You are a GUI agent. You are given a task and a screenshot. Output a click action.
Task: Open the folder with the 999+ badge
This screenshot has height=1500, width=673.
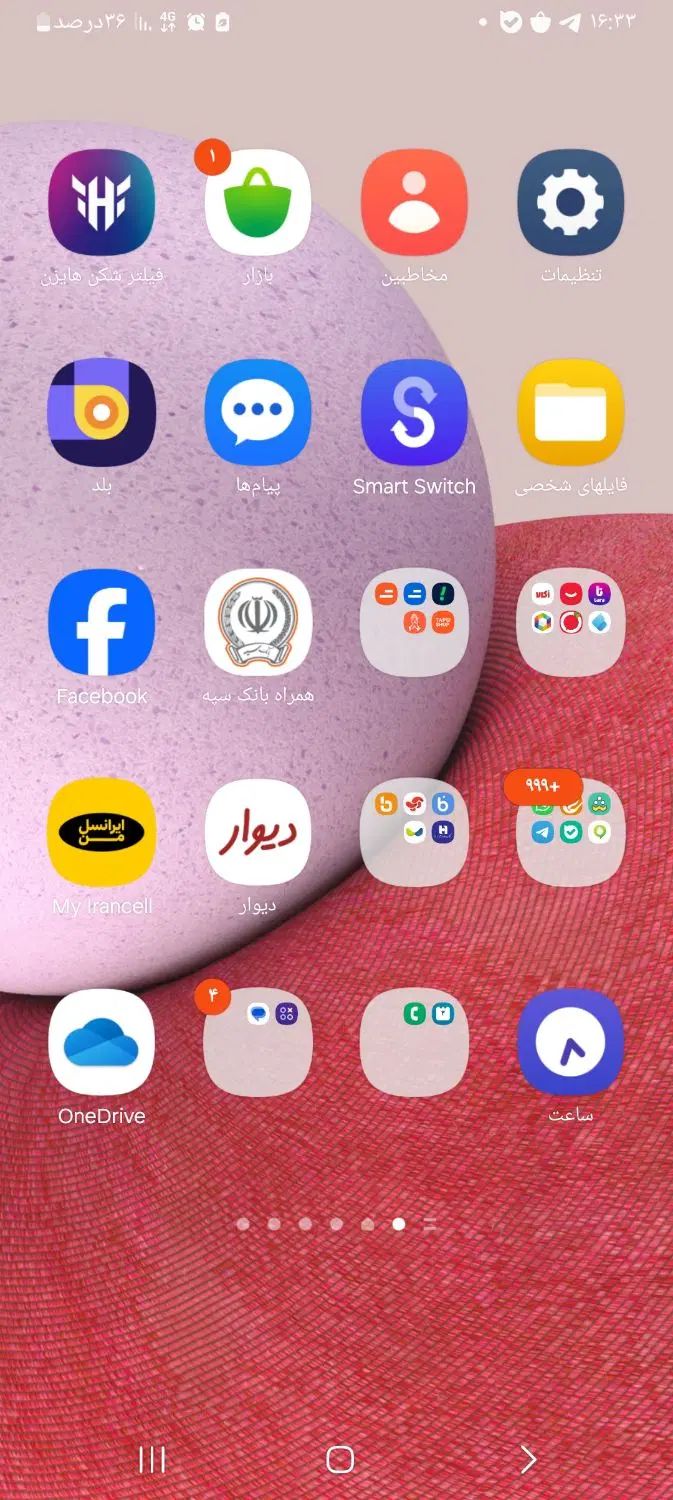pyautogui.click(x=570, y=833)
